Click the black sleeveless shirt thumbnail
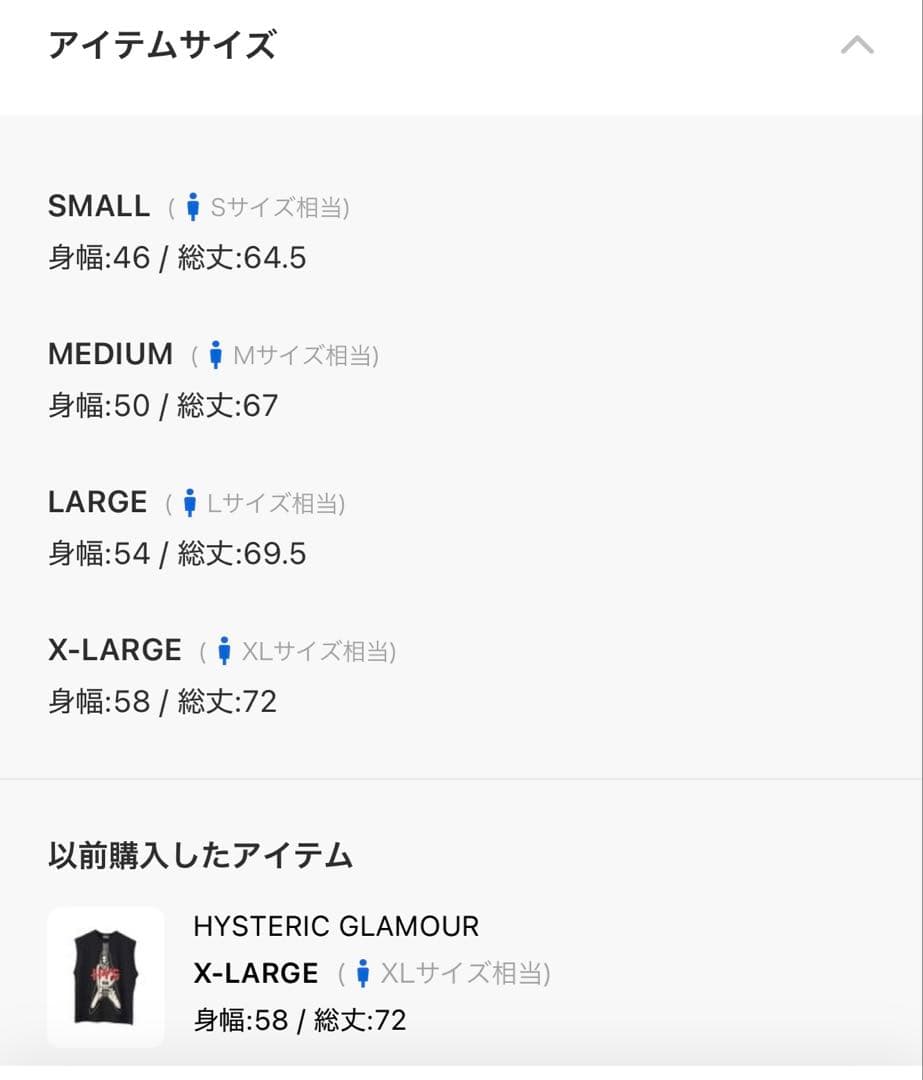923x1080 pixels. click(106, 975)
